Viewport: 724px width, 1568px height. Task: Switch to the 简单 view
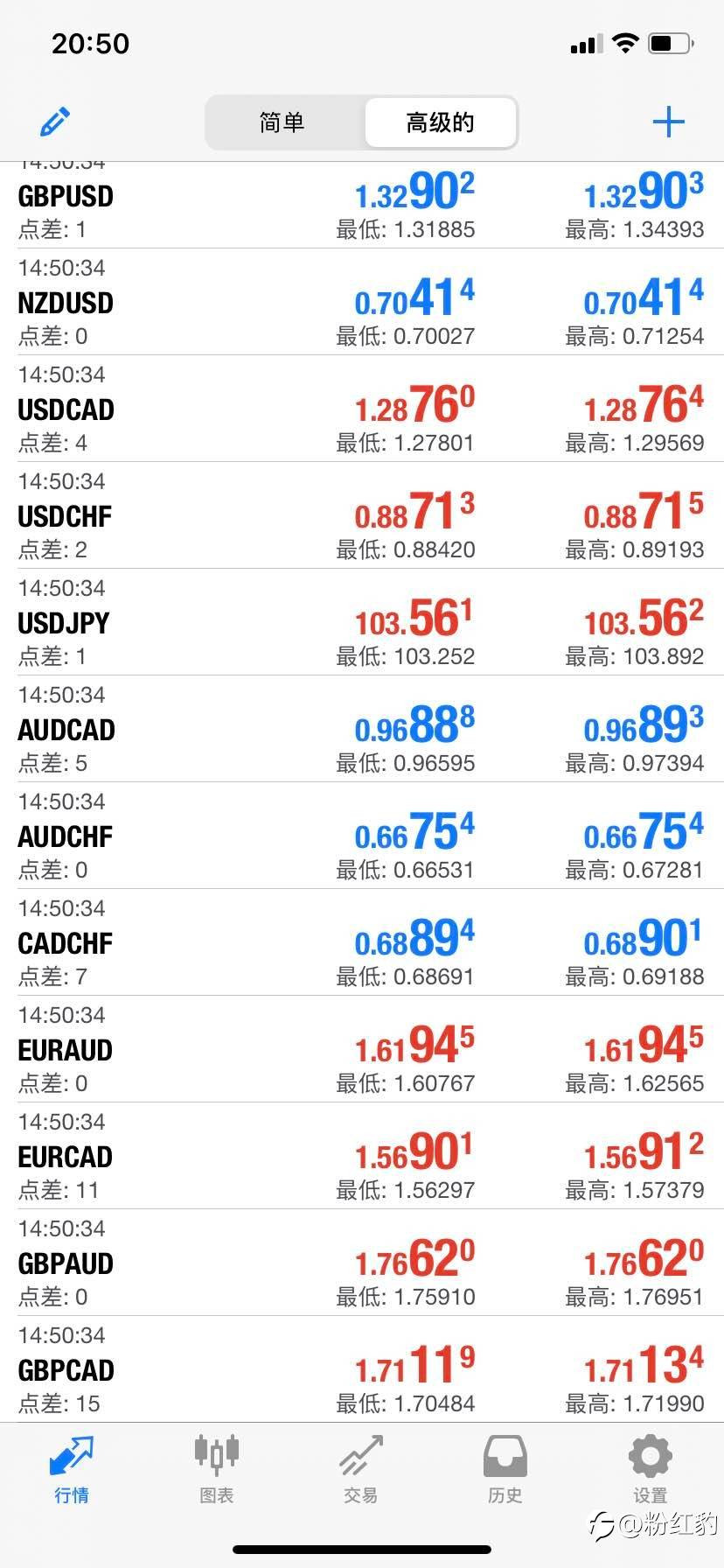coord(283,122)
